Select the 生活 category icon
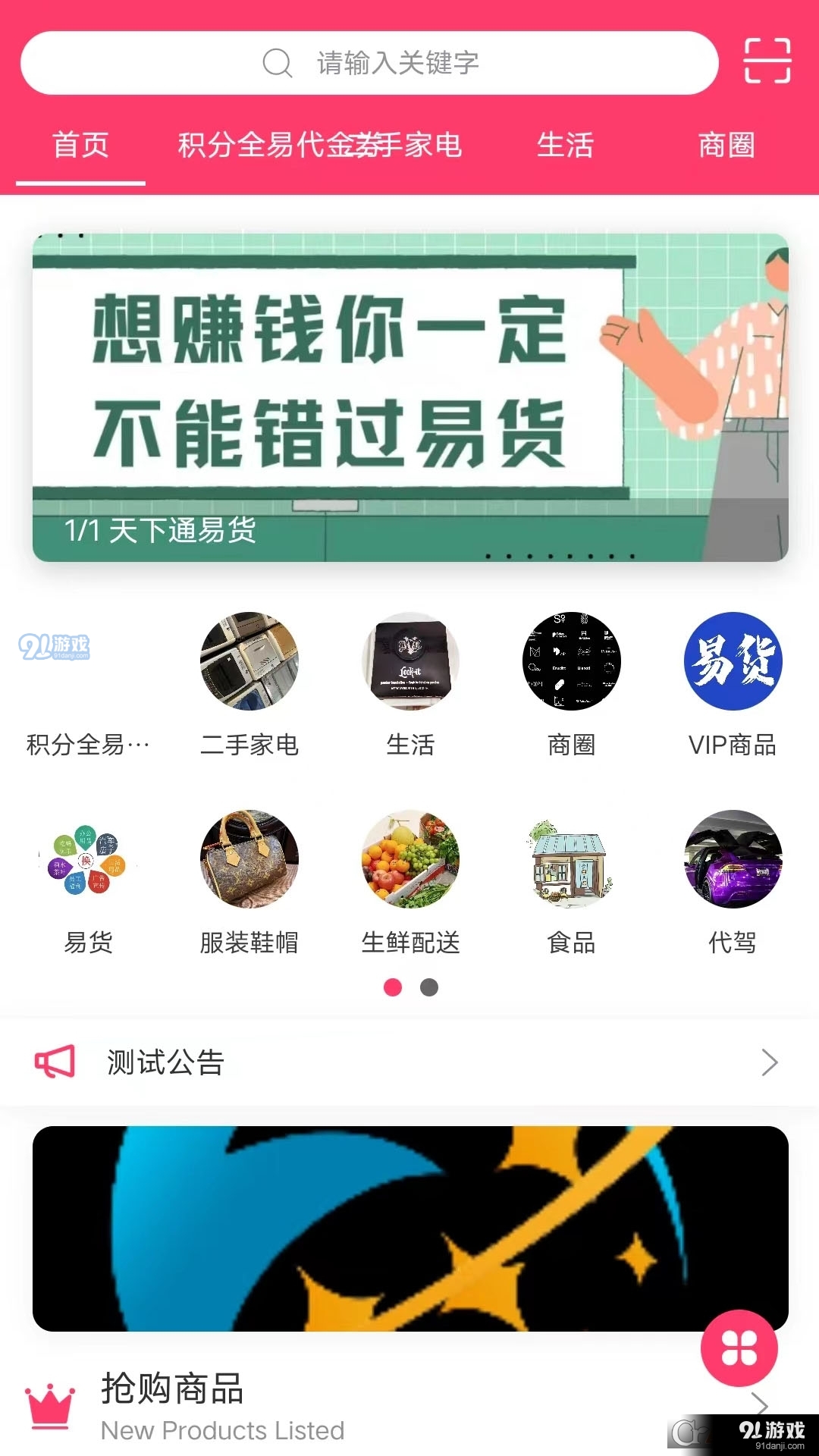This screenshot has width=819, height=1456. click(410, 661)
